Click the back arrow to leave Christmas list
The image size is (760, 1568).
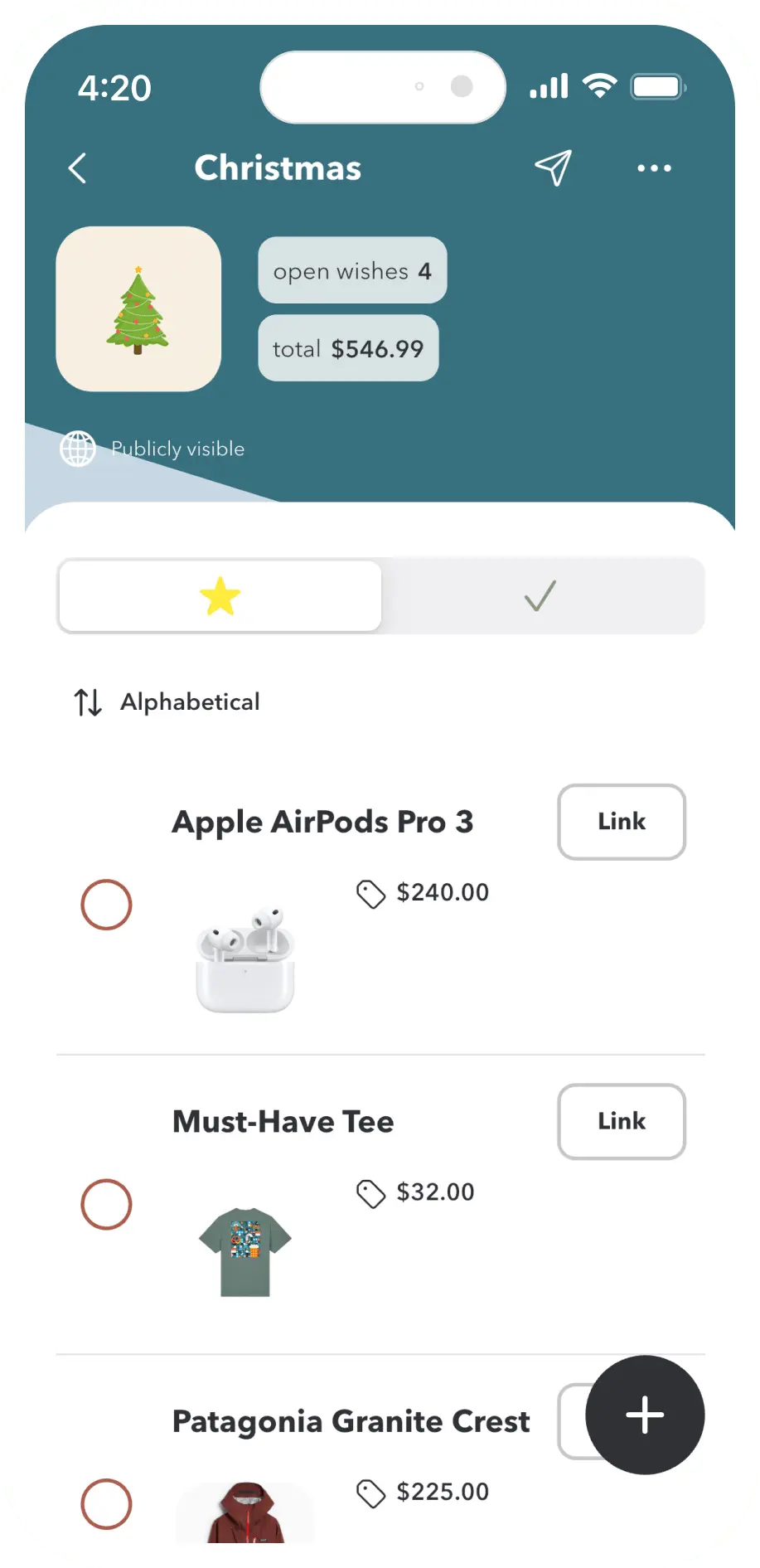click(x=77, y=167)
